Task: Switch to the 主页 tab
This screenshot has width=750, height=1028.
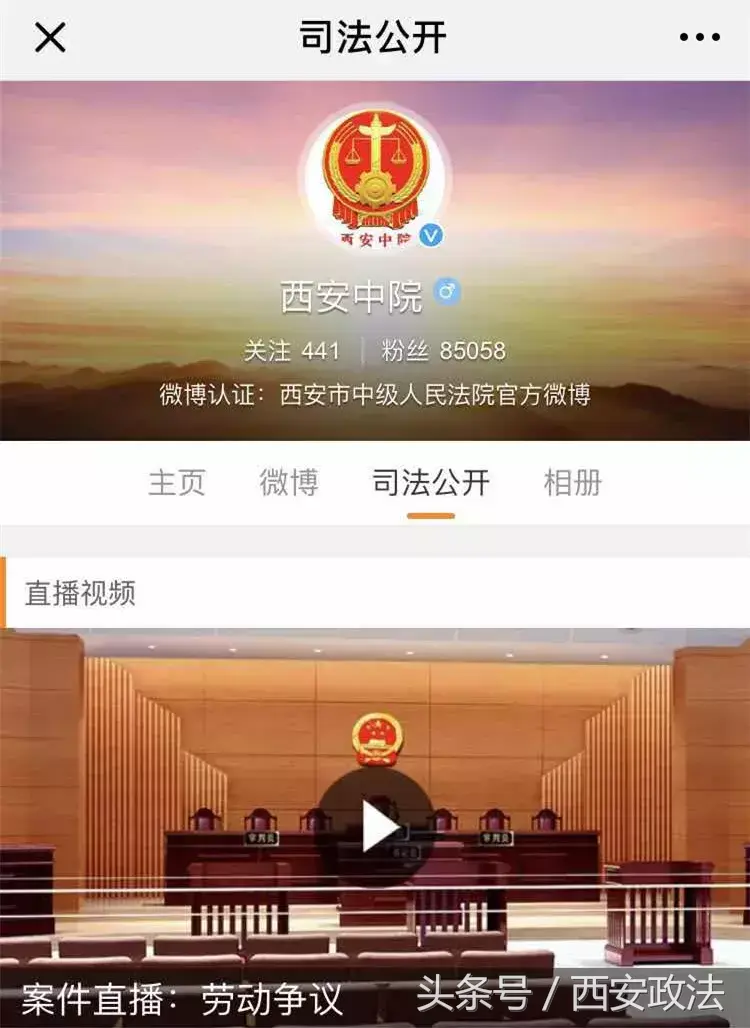Action: (x=177, y=482)
